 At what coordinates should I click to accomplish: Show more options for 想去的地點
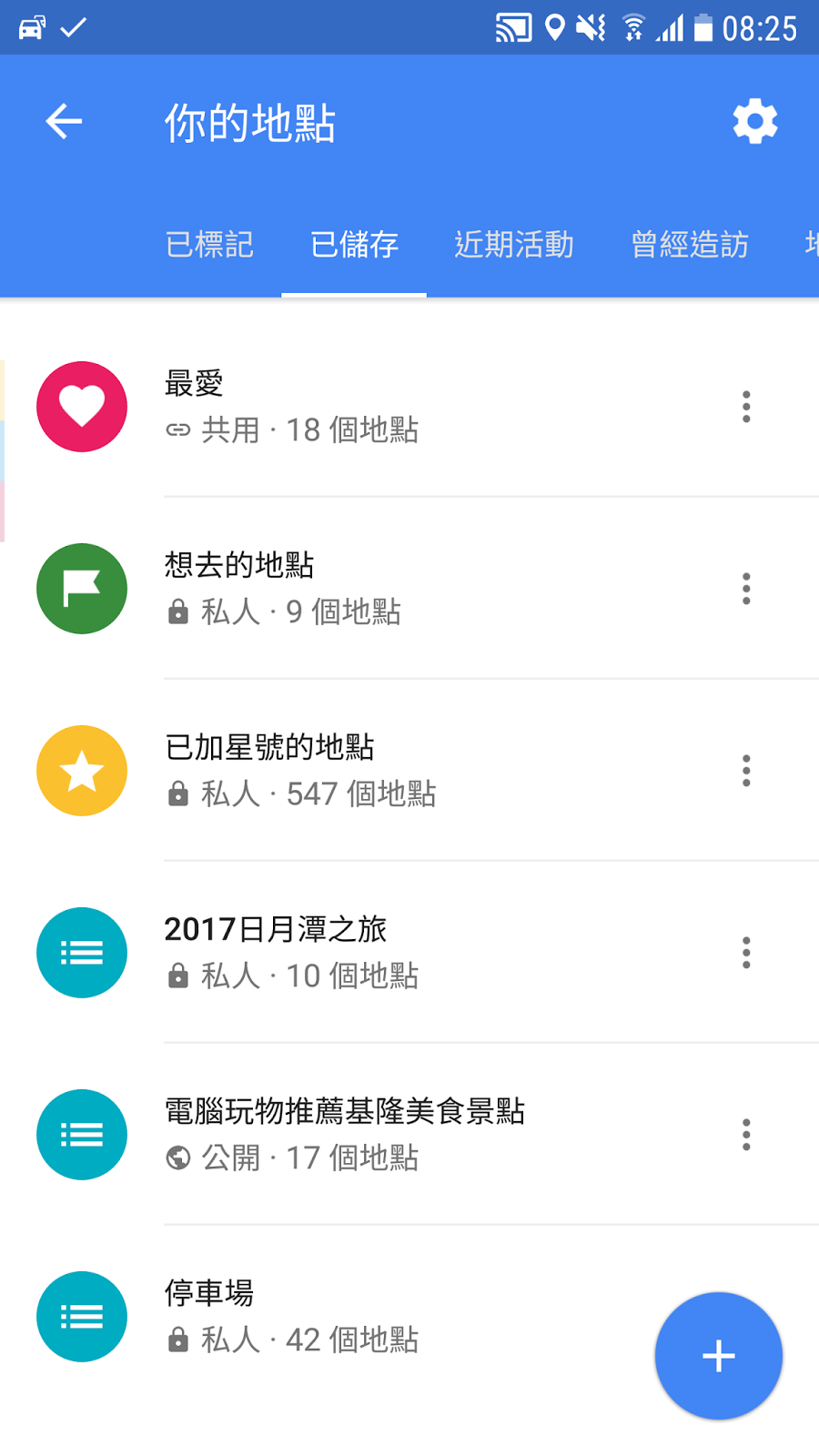click(x=746, y=589)
